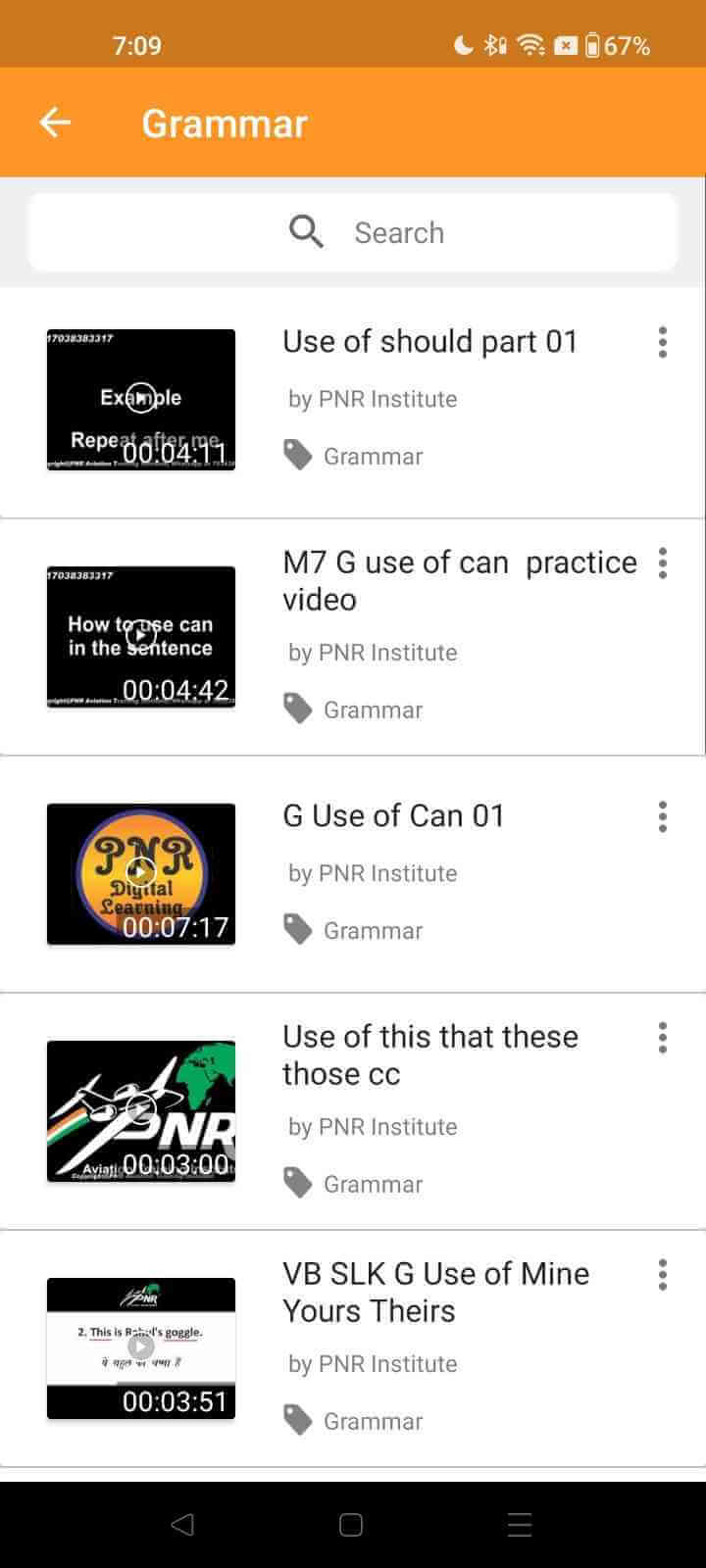Viewport: 706px width, 1568px height.
Task: Open options for "Use of should part 01"
Action: 663,342
